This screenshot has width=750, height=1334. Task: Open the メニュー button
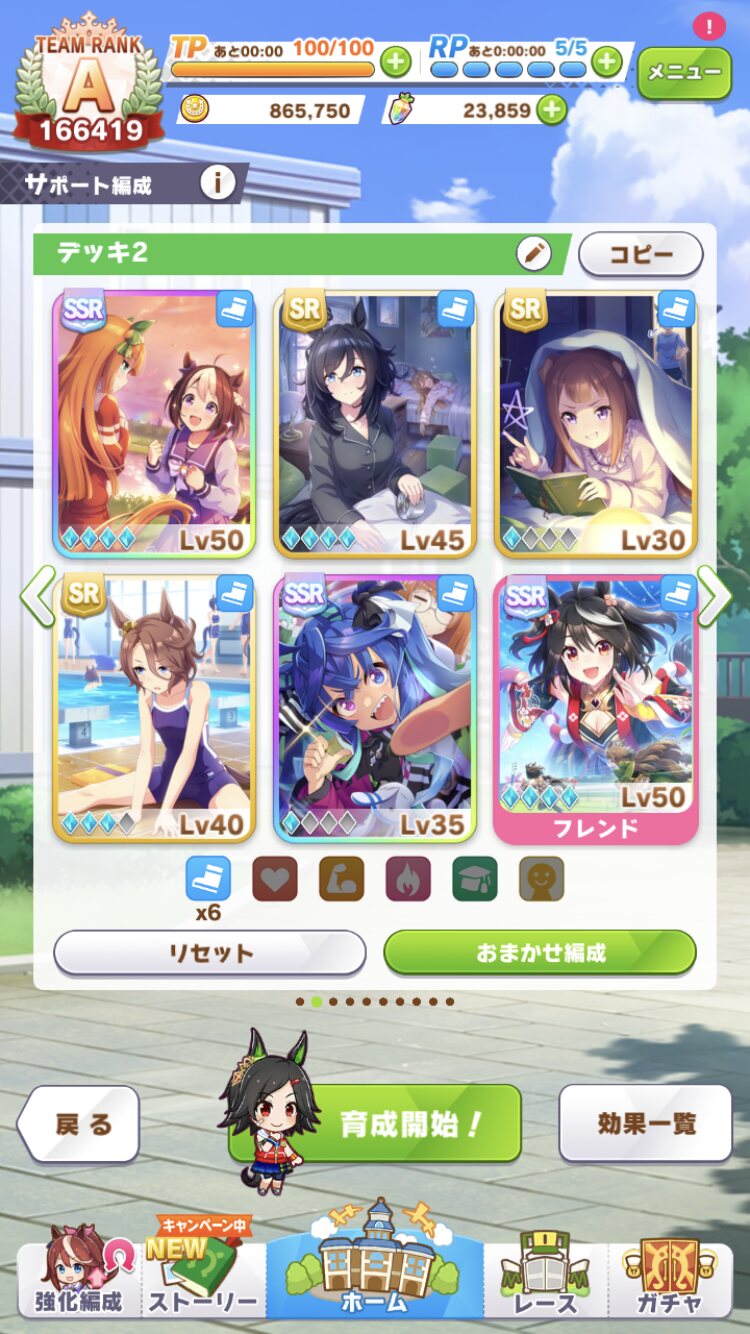pos(684,73)
